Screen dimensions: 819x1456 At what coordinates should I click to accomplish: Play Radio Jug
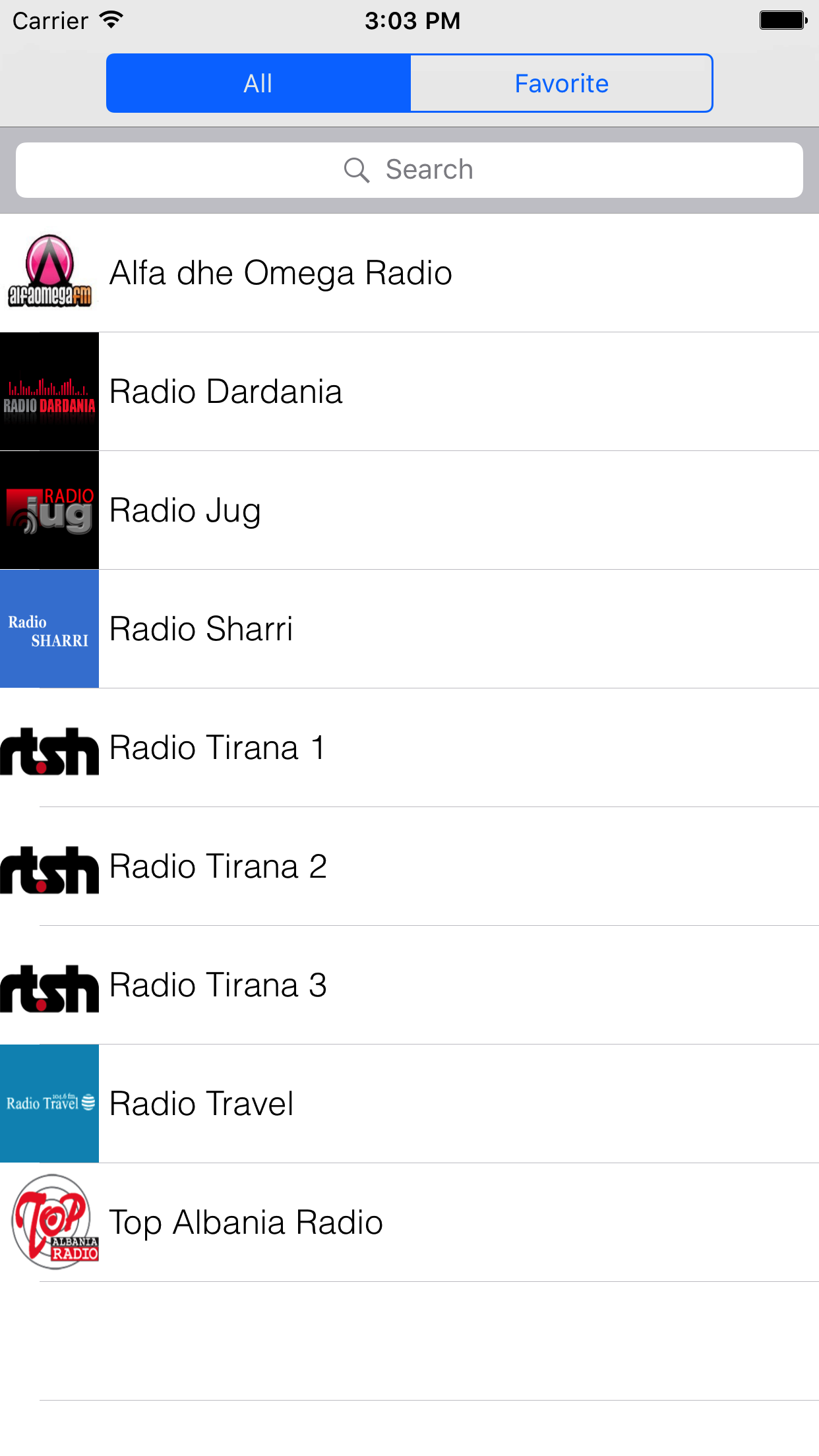(x=409, y=510)
